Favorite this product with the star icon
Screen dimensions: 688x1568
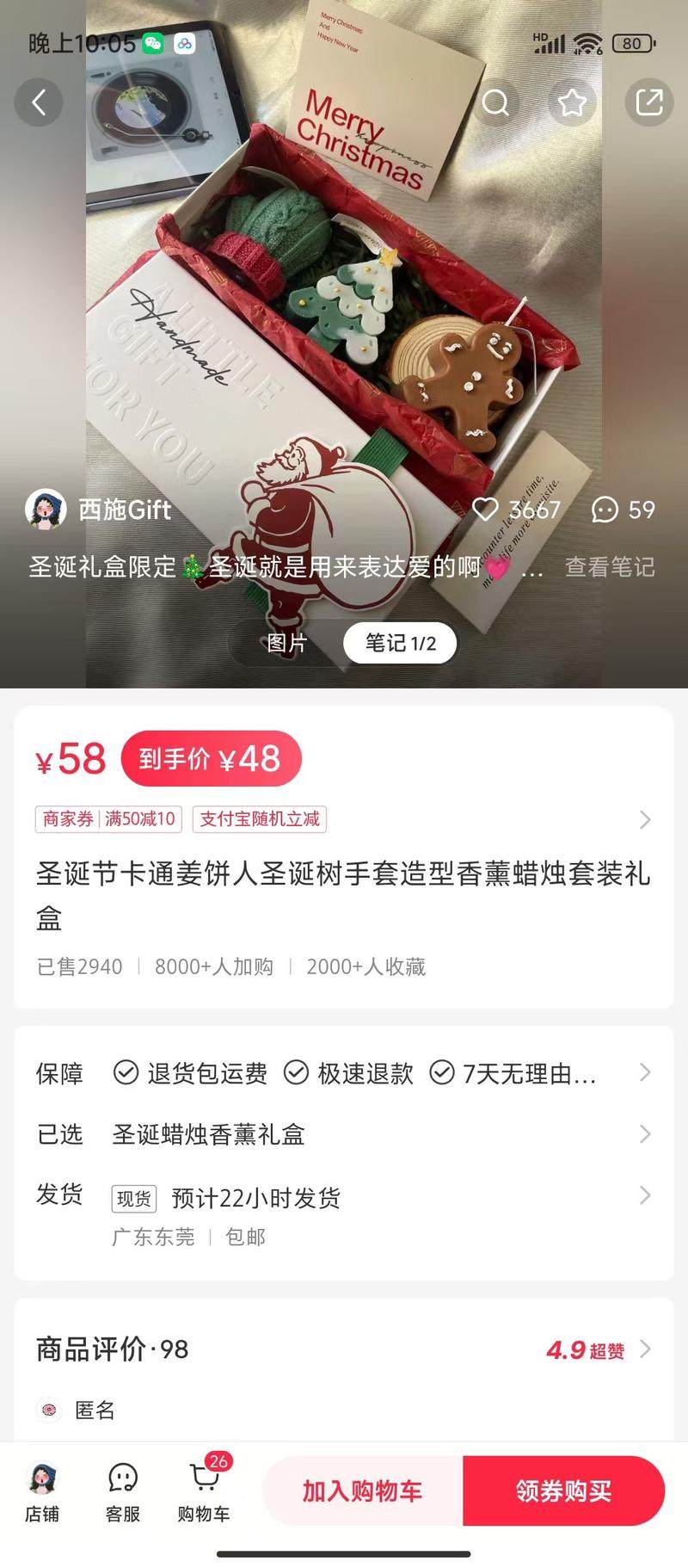pyautogui.click(x=572, y=102)
